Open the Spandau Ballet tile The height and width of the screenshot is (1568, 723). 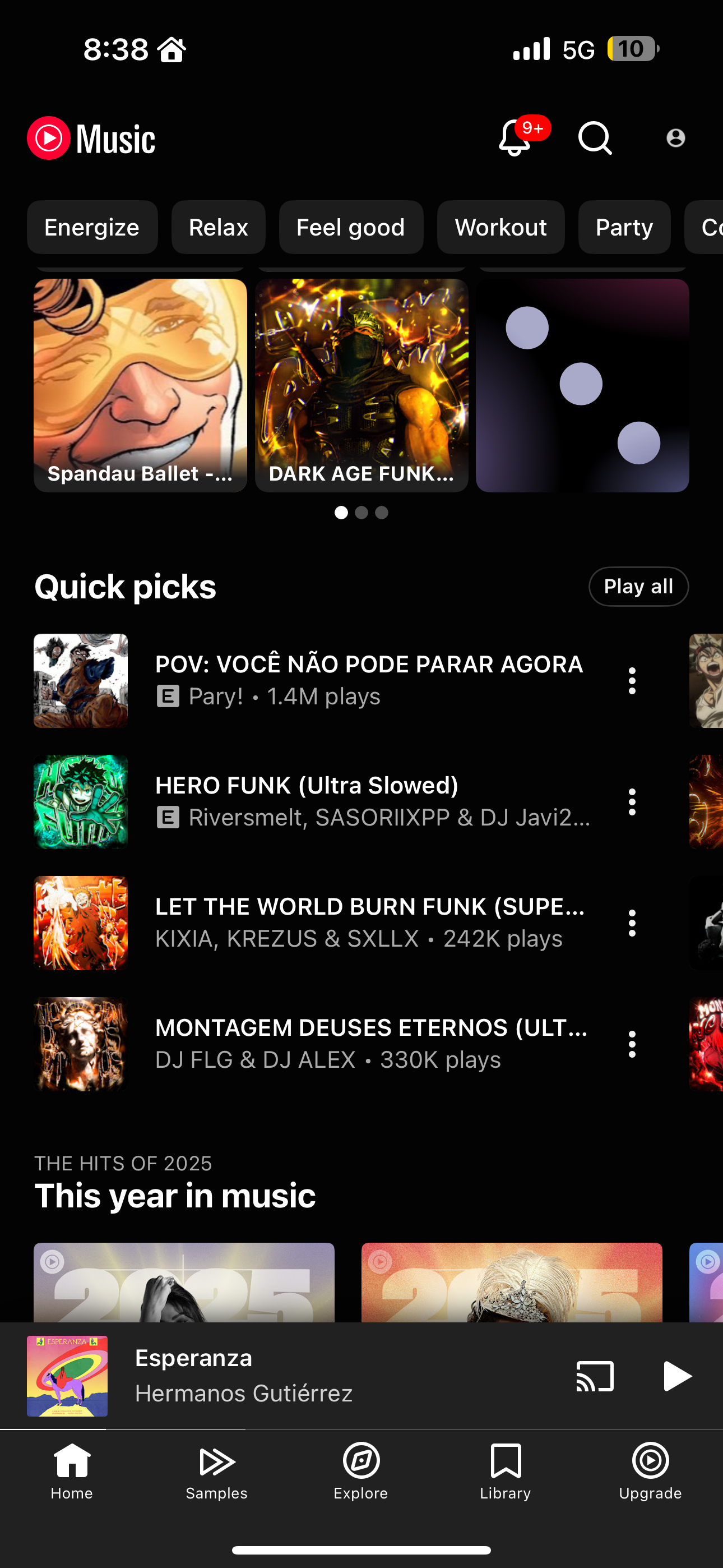(141, 385)
